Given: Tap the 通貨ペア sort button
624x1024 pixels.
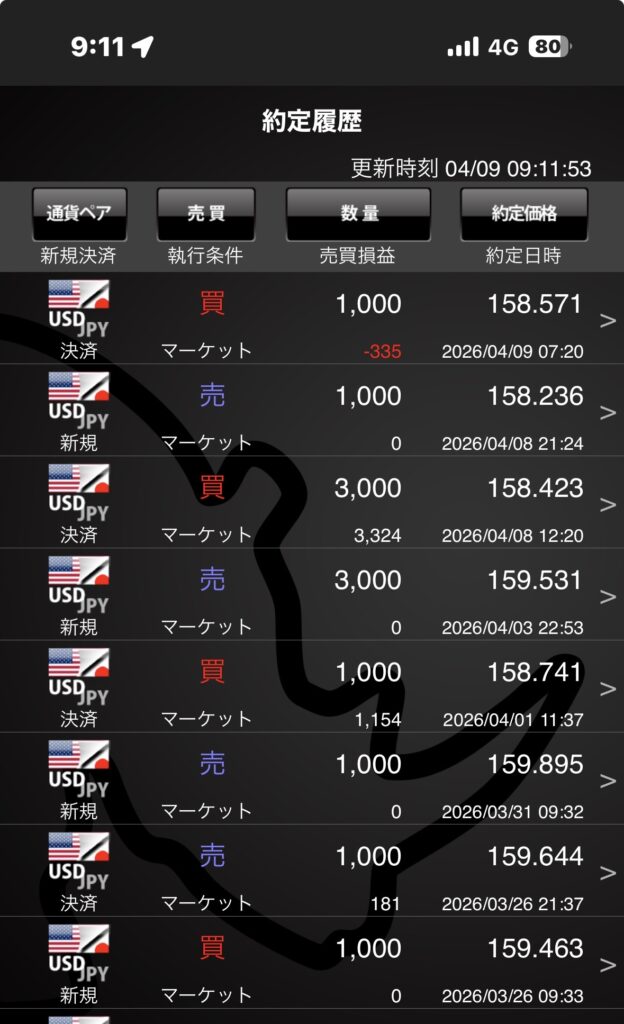Looking at the screenshot, I should click(x=79, y=213).
